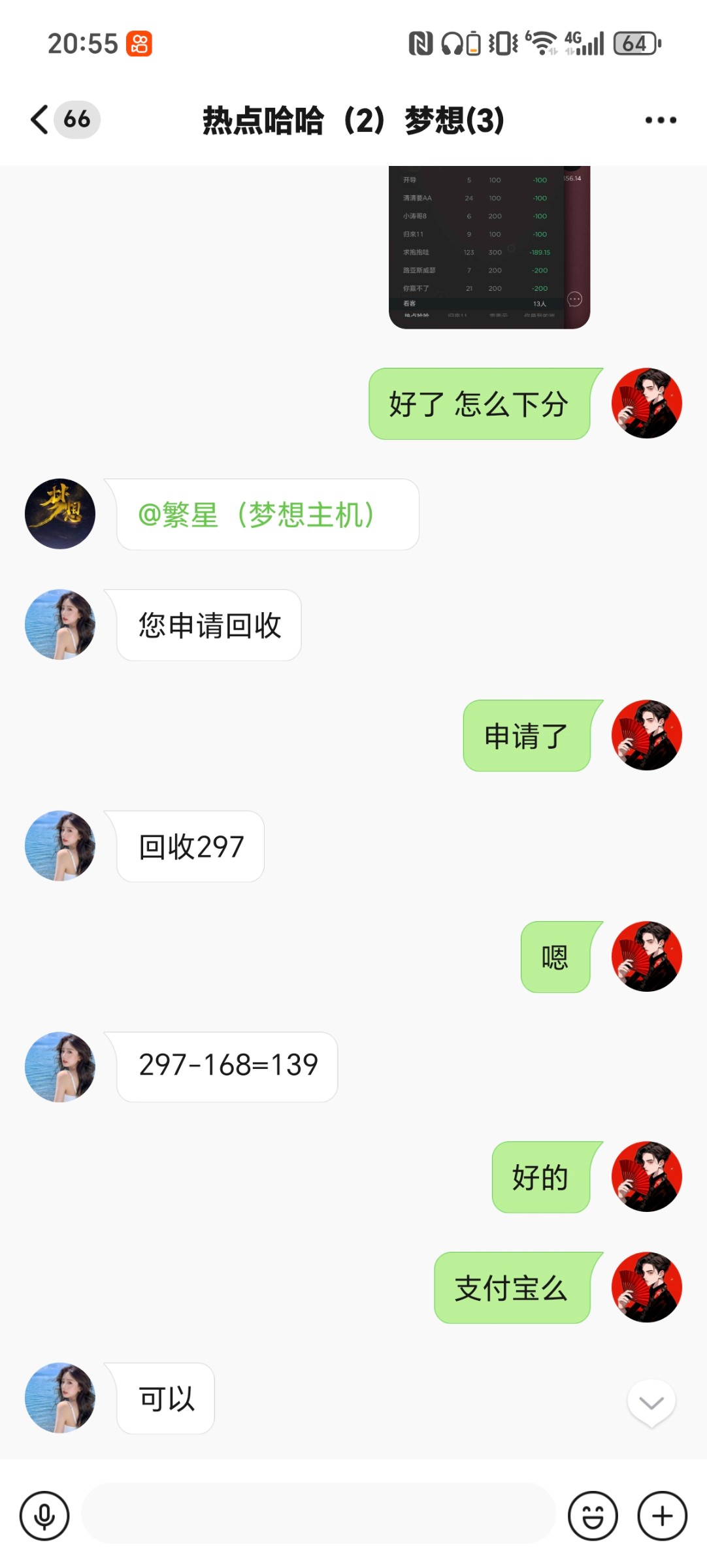Switch to voice message input
707x1568 pixels.
click(x=44, y=1515)
